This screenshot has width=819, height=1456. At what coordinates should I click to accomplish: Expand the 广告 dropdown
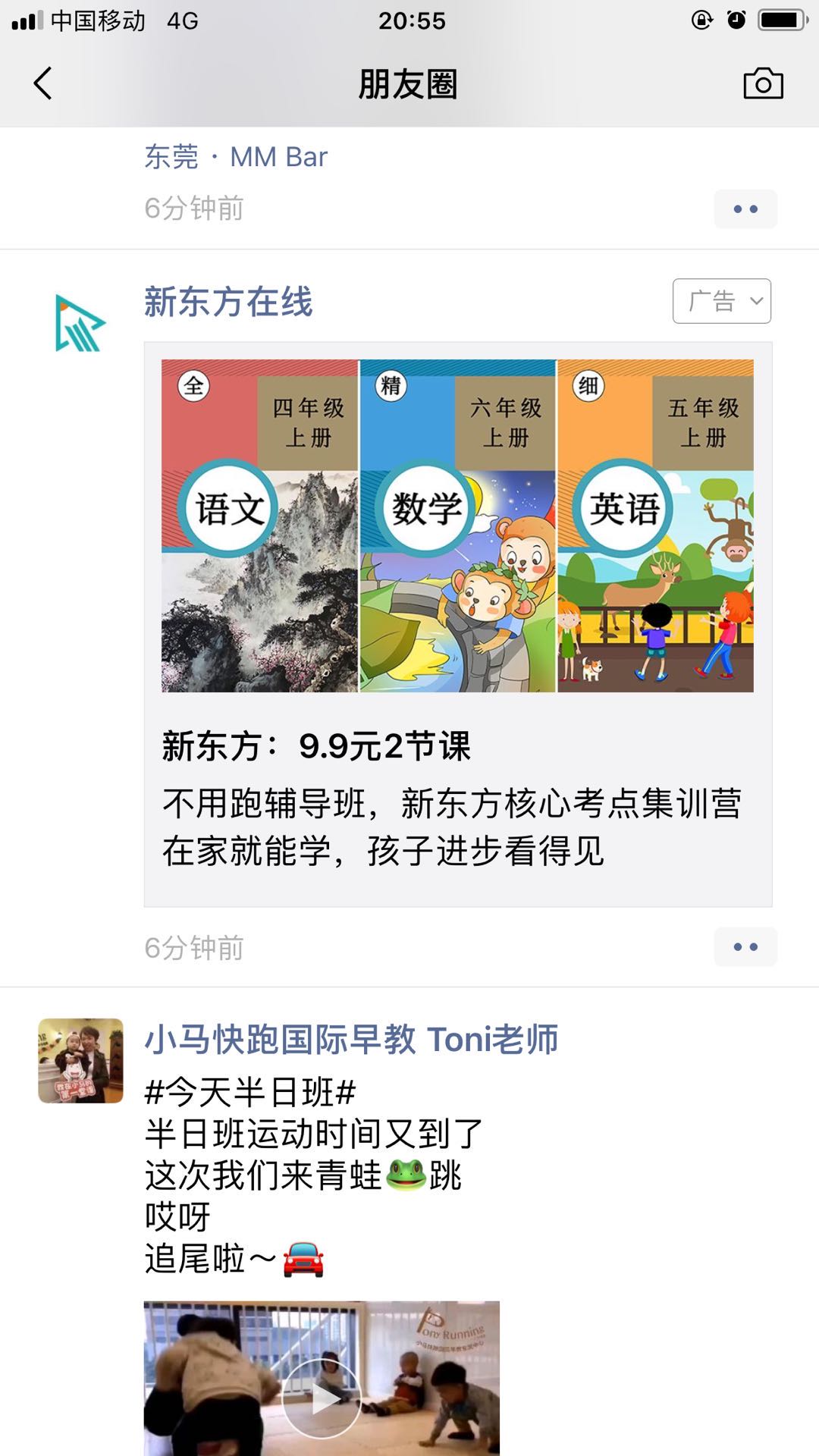pyautogui.click(x=721, y=301)
